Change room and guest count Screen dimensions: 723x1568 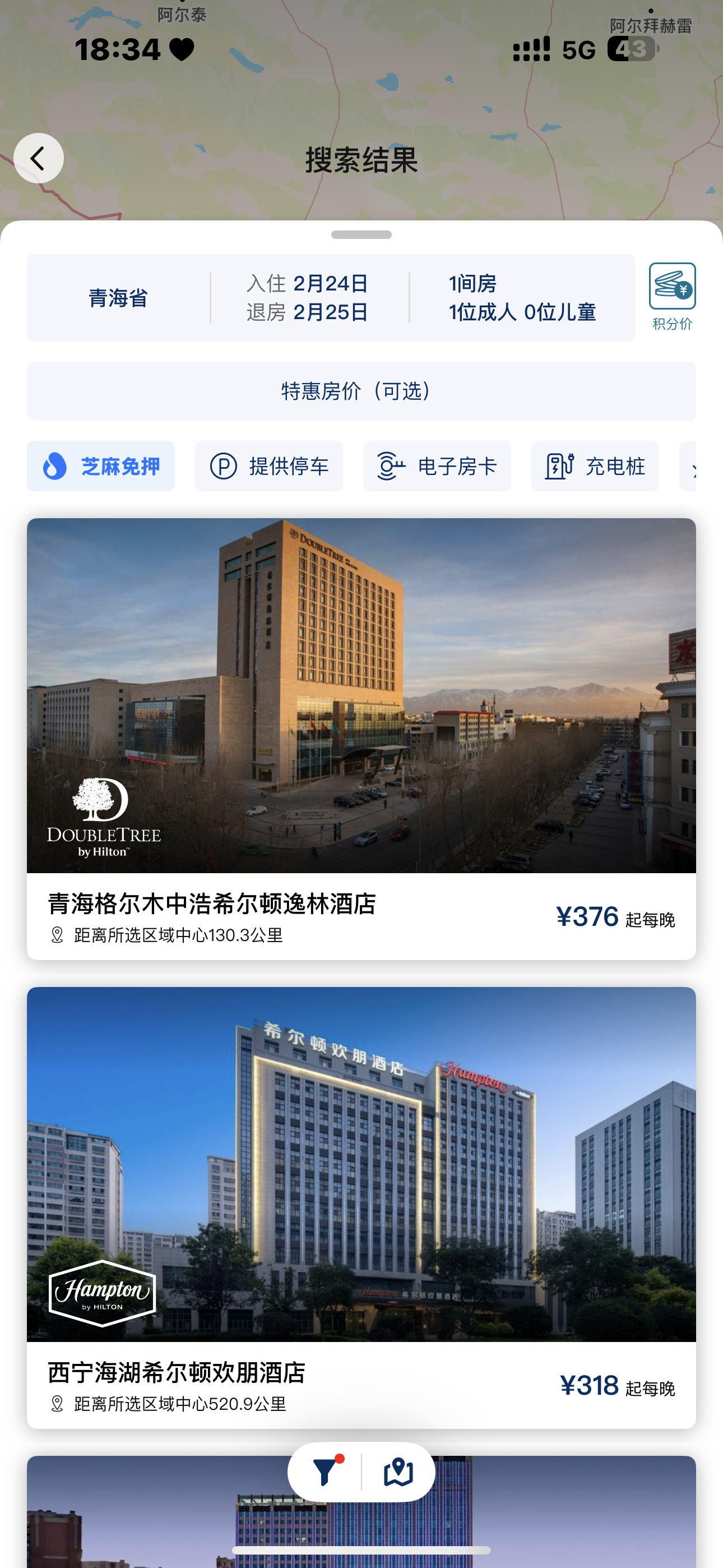pos(522,298)
